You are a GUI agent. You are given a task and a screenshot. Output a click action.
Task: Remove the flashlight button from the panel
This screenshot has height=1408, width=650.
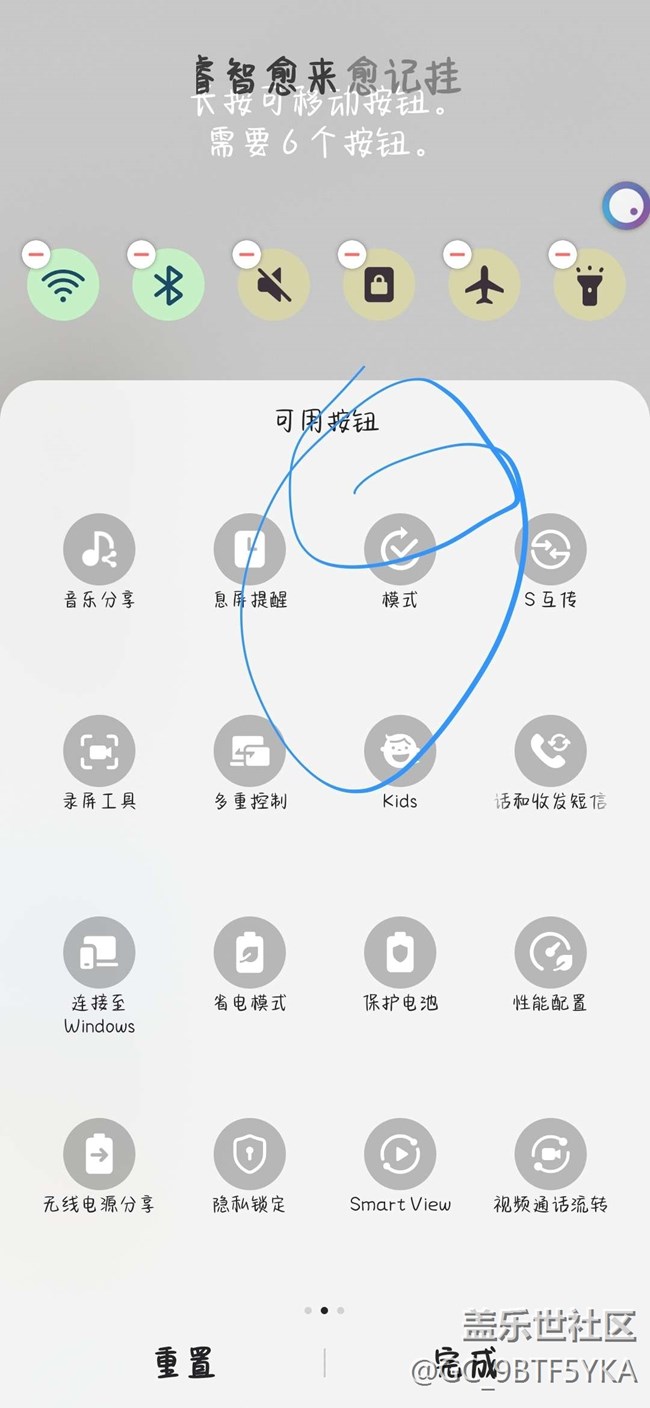click(x=563, y=255)
